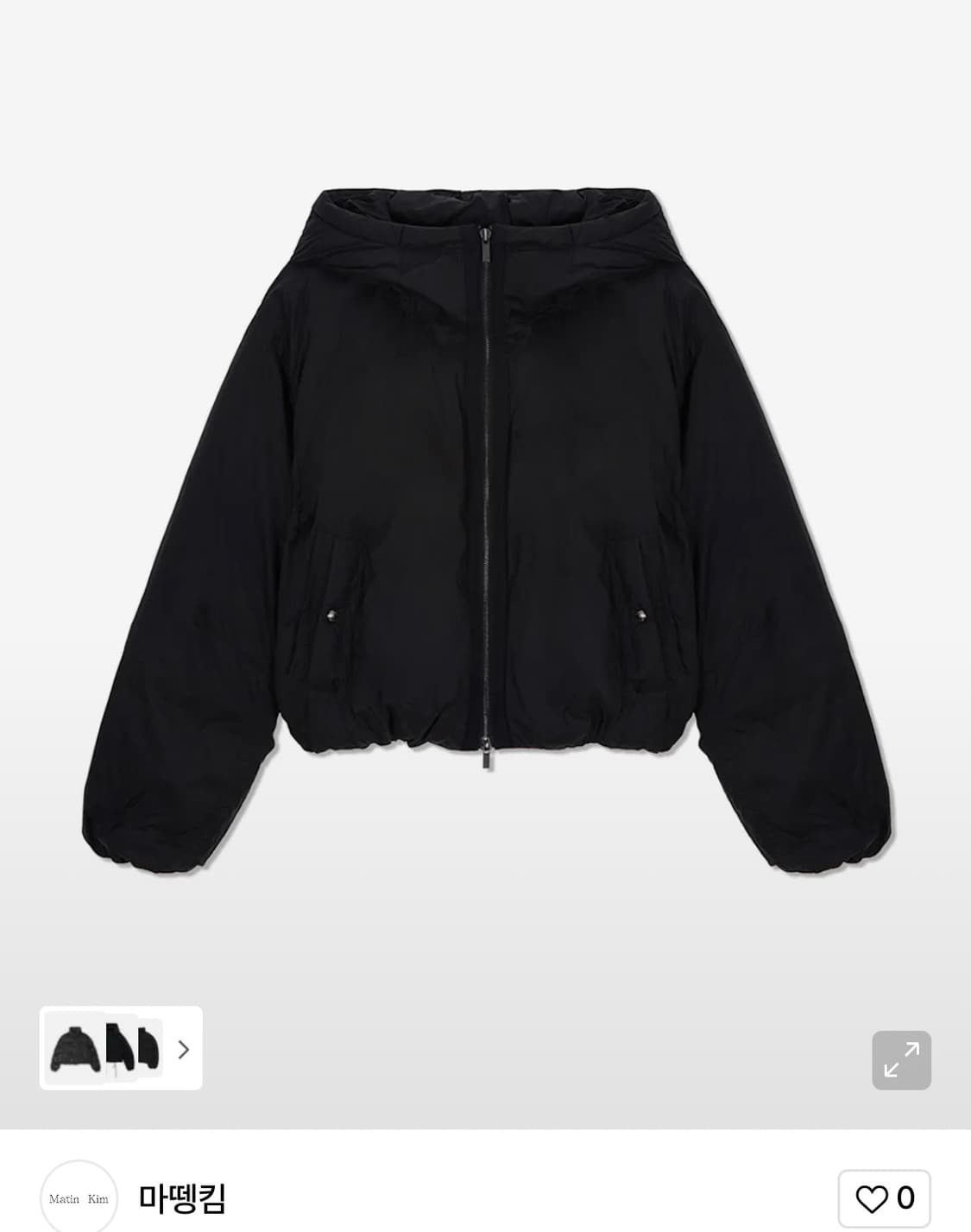This screenshot has height=1232, width=971.
Task: Expand the thumbnail gallery with the chevron
Action: pos(182,1050)
